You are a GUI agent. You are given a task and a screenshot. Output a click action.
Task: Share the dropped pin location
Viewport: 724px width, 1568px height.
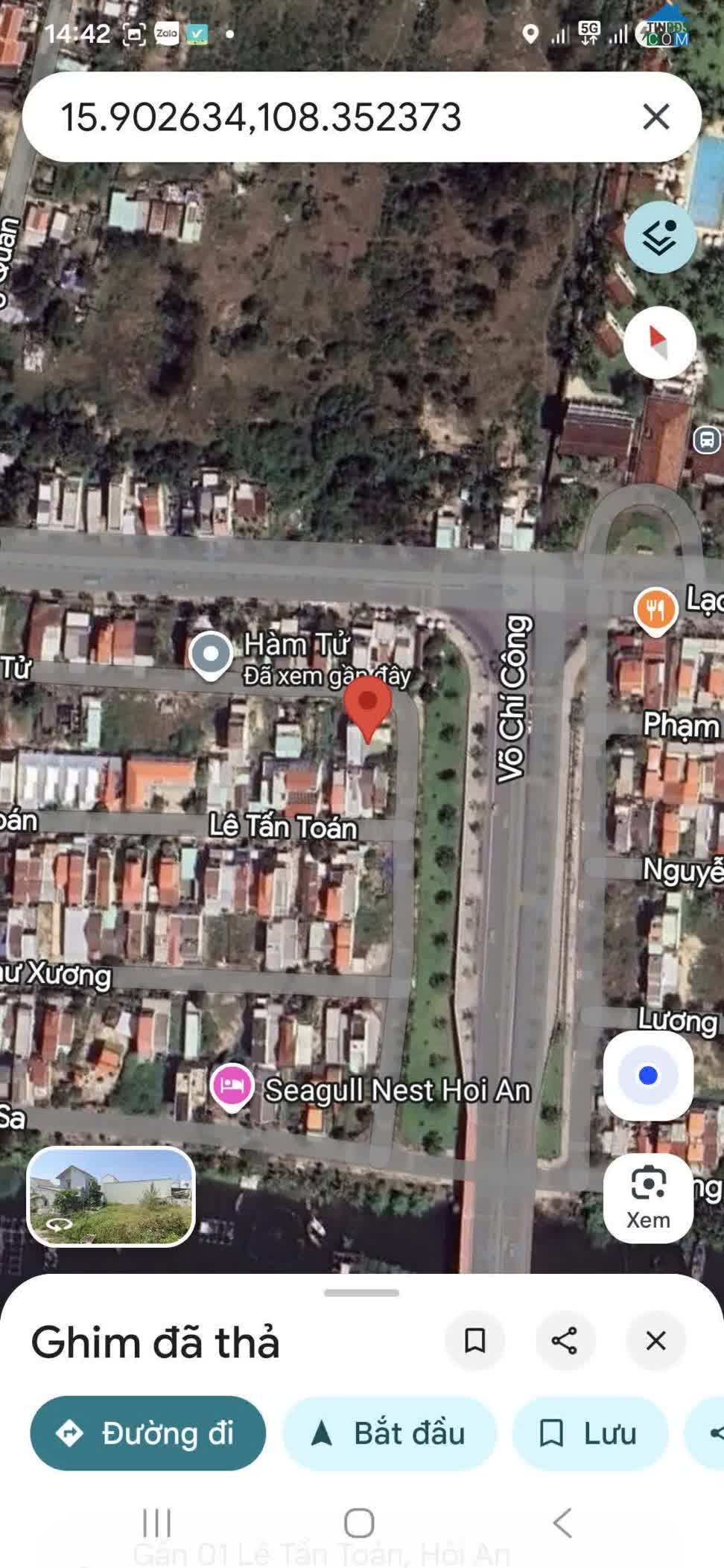[565, 1341]
